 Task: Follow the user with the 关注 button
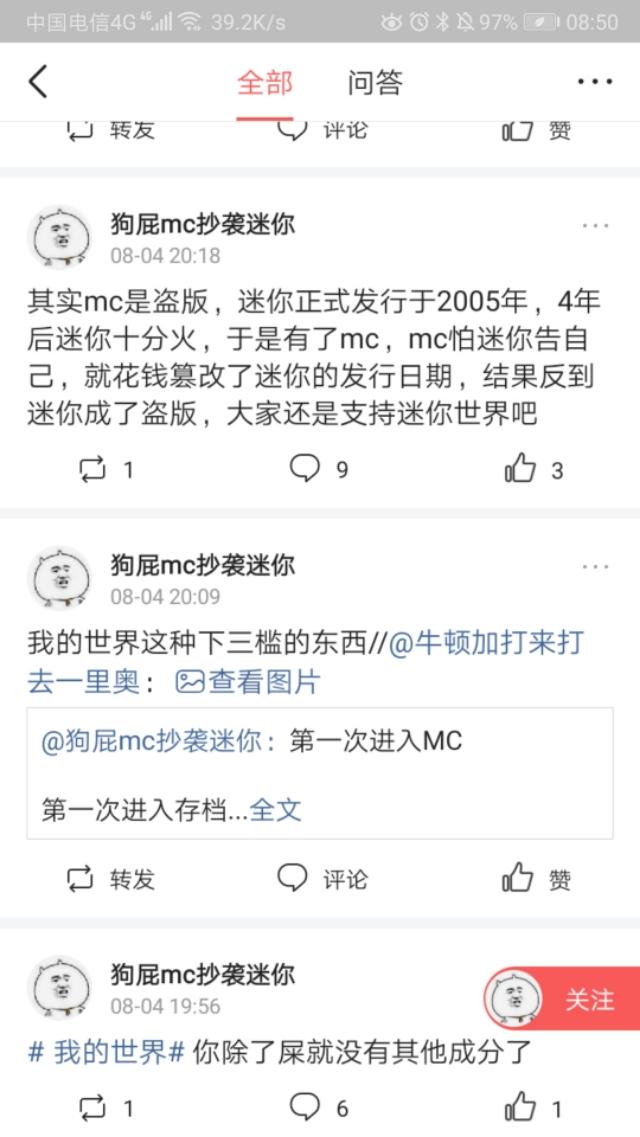[x=562, y=999]
